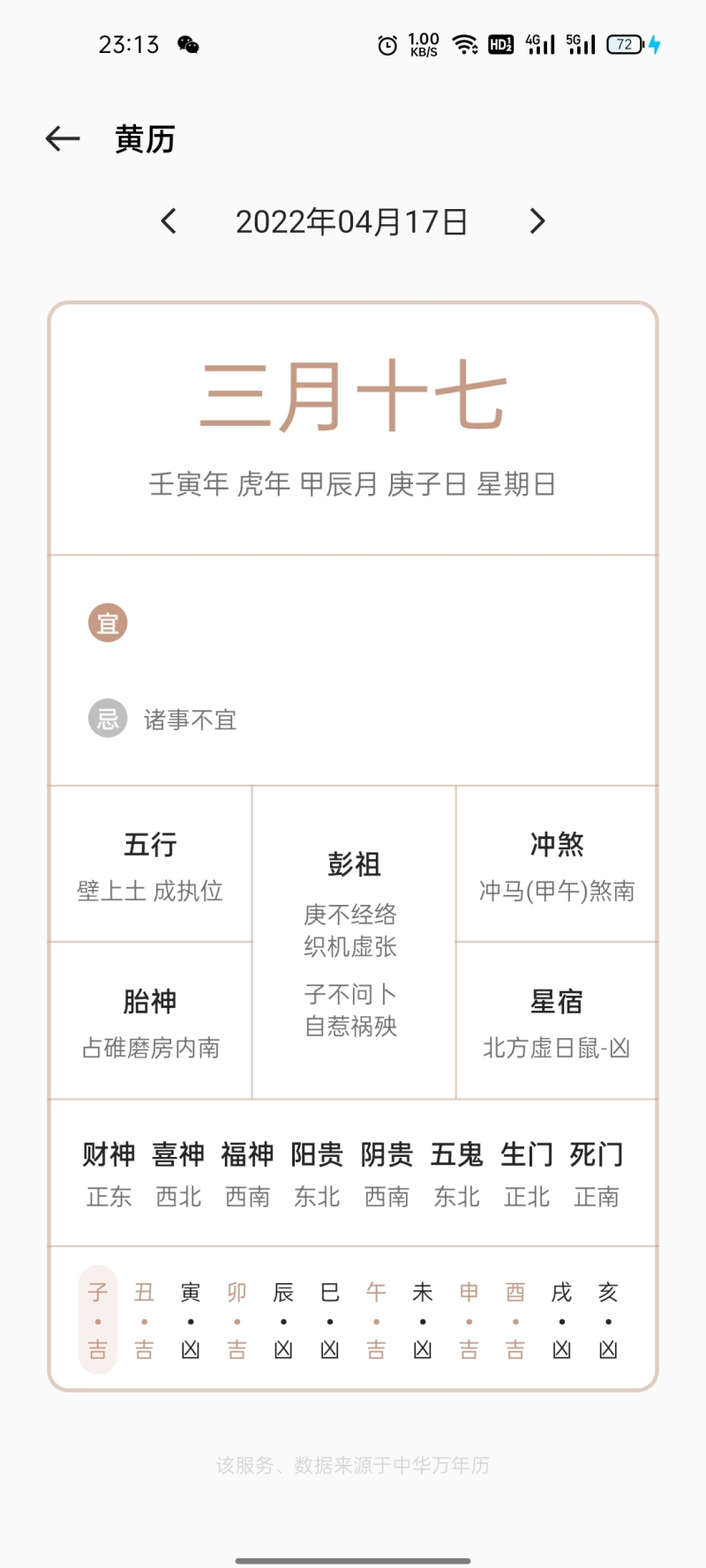Select the 亥 hour
This screenshot has width=706, height=1568.
[x=608, y=1320]
